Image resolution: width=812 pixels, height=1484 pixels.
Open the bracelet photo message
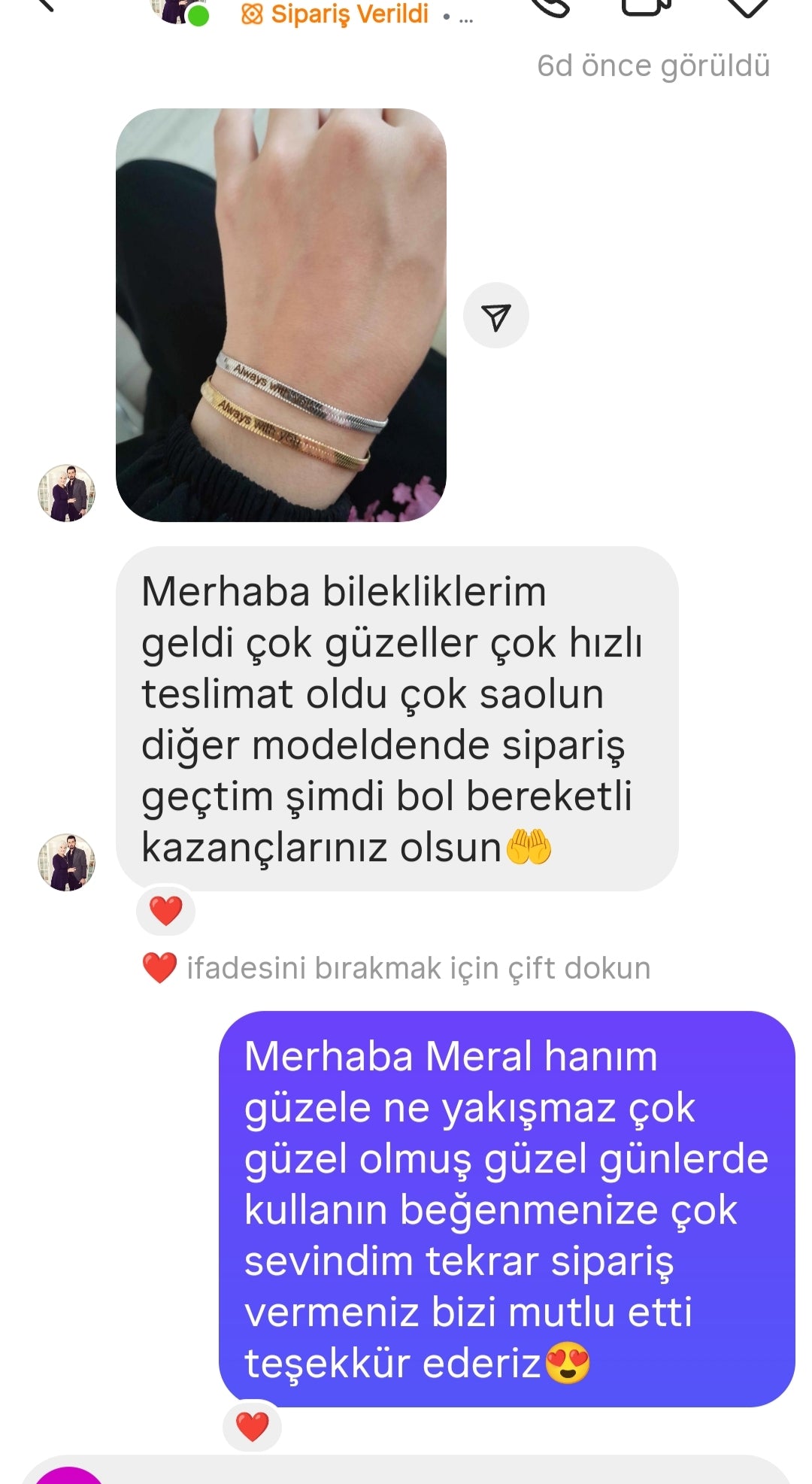point(280,314)
